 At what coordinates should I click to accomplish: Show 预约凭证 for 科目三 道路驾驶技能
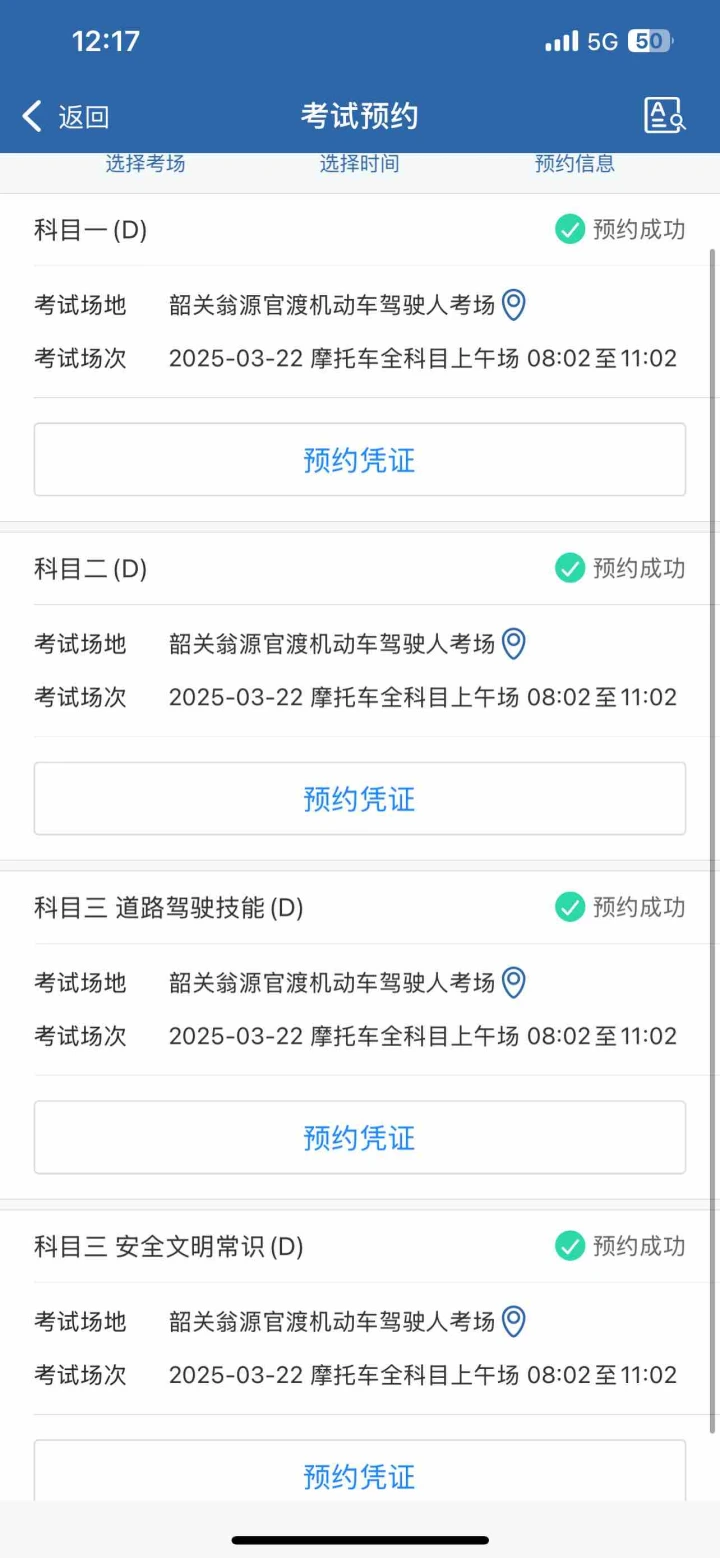360,1138
